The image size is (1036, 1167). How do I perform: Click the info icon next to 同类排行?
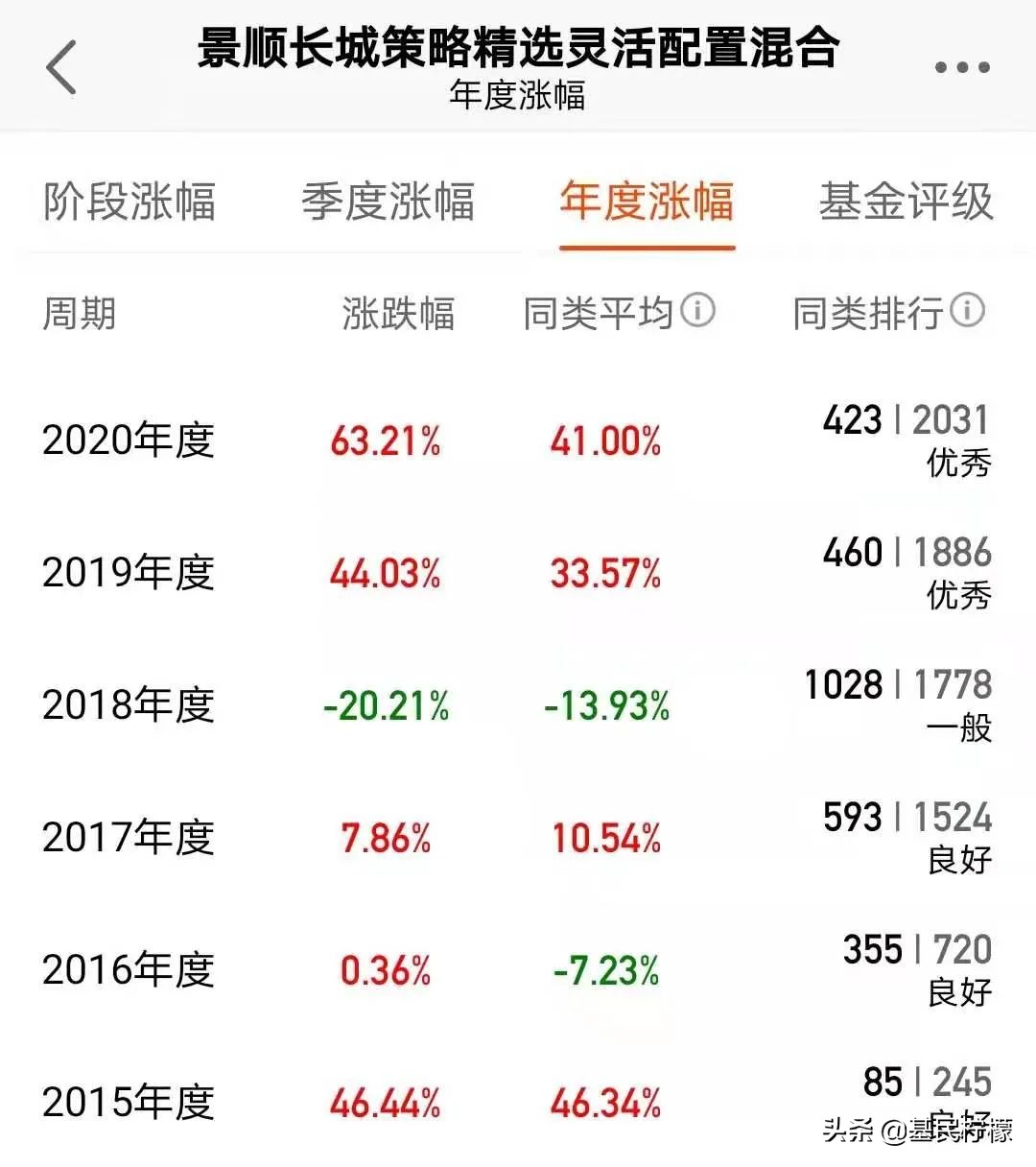pos(968,311)
